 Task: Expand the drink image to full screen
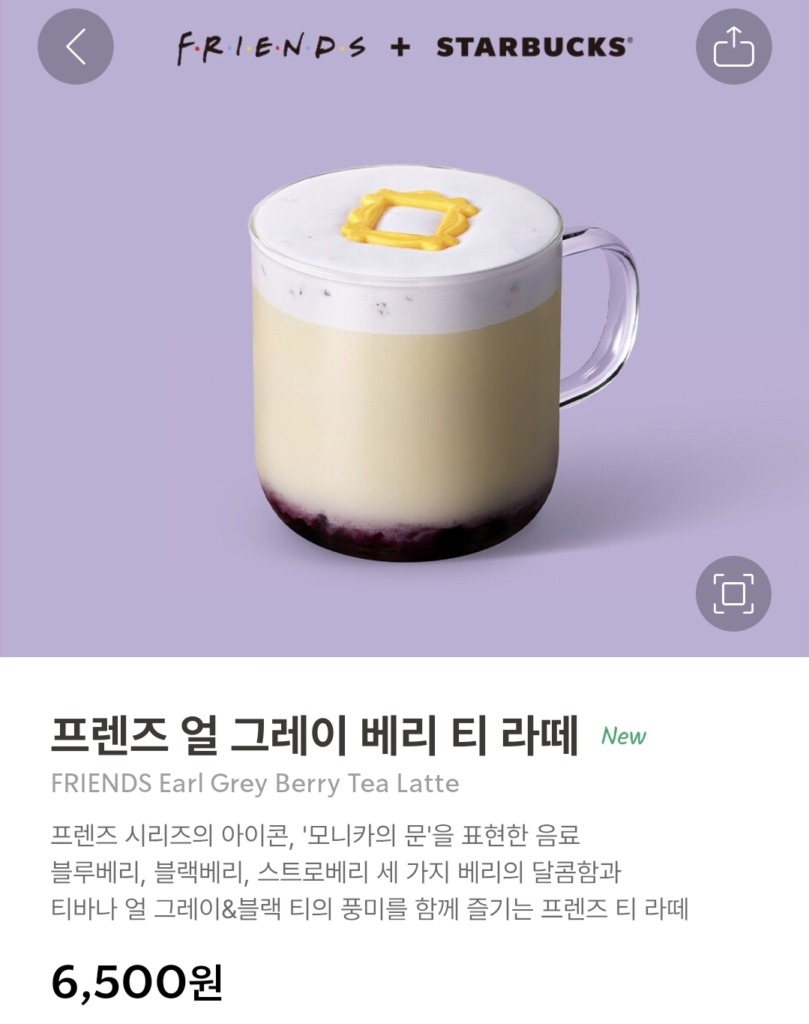[x=733, y=594]
